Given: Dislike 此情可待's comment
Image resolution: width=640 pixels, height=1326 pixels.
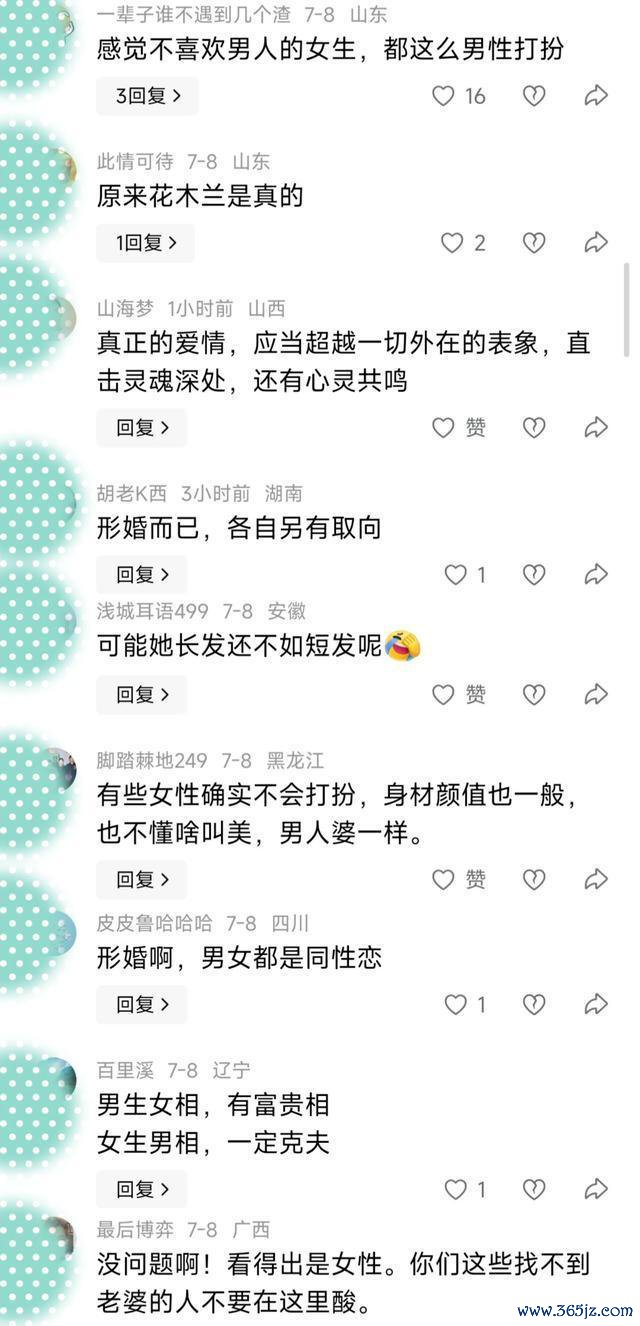Looking at the screenshot, I should [534, 243].
